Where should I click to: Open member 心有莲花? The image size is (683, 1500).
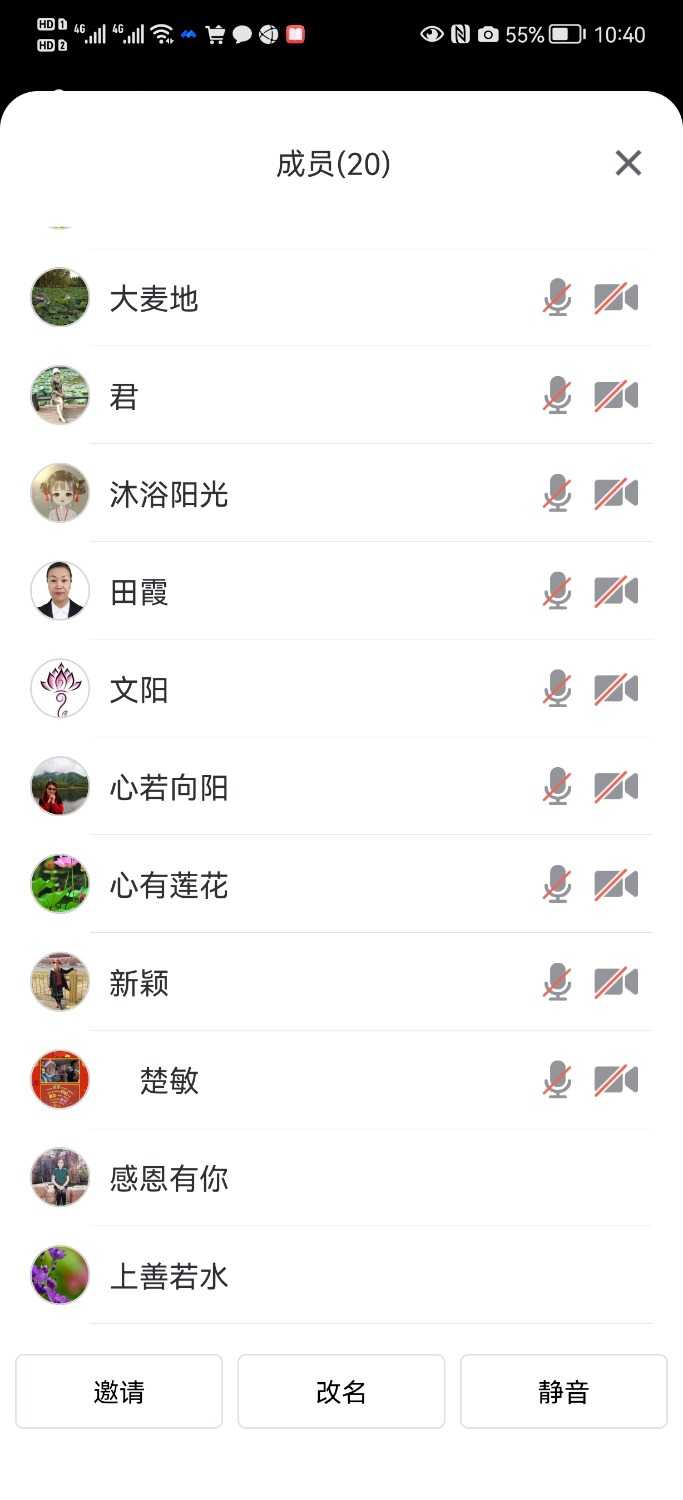pos(169,885)
